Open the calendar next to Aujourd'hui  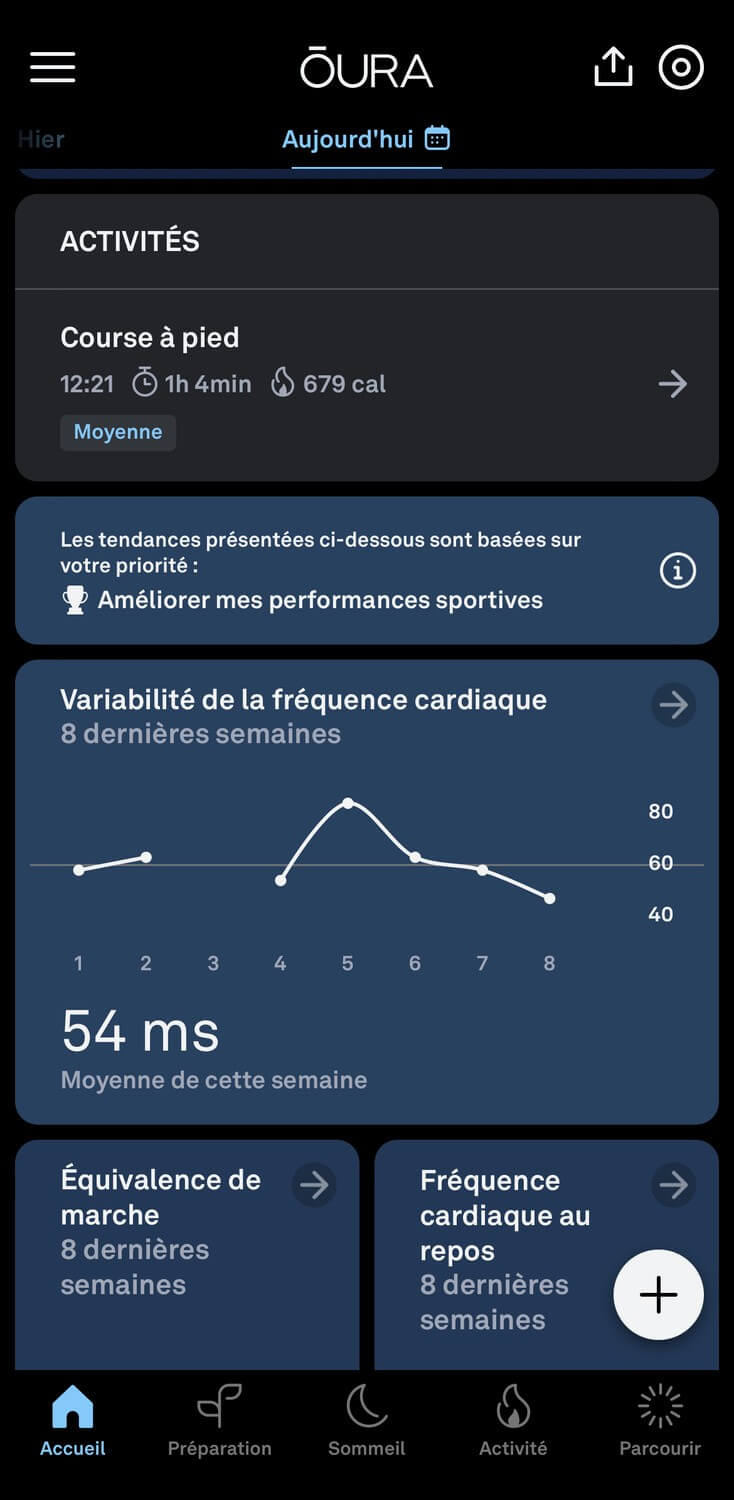pyautogui.click(x=437, y=138)
